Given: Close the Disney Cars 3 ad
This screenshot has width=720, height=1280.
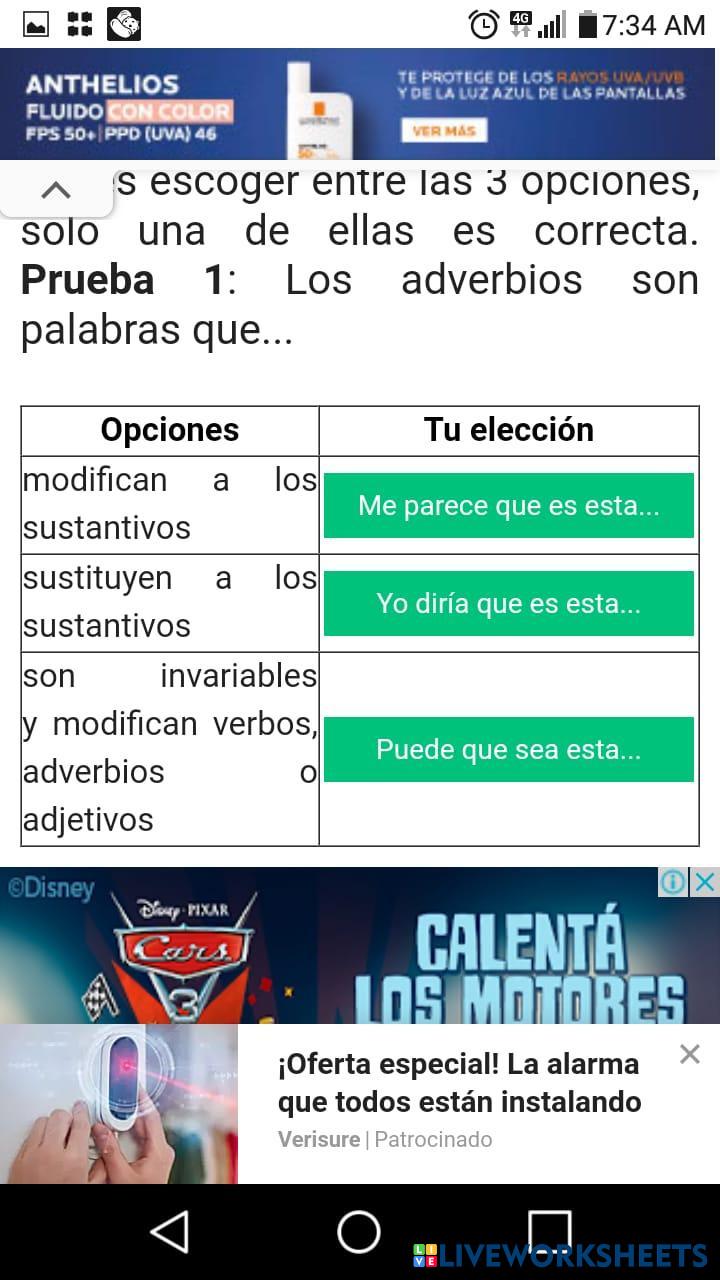Looking at the screenshot, I should tap(705, 882).
